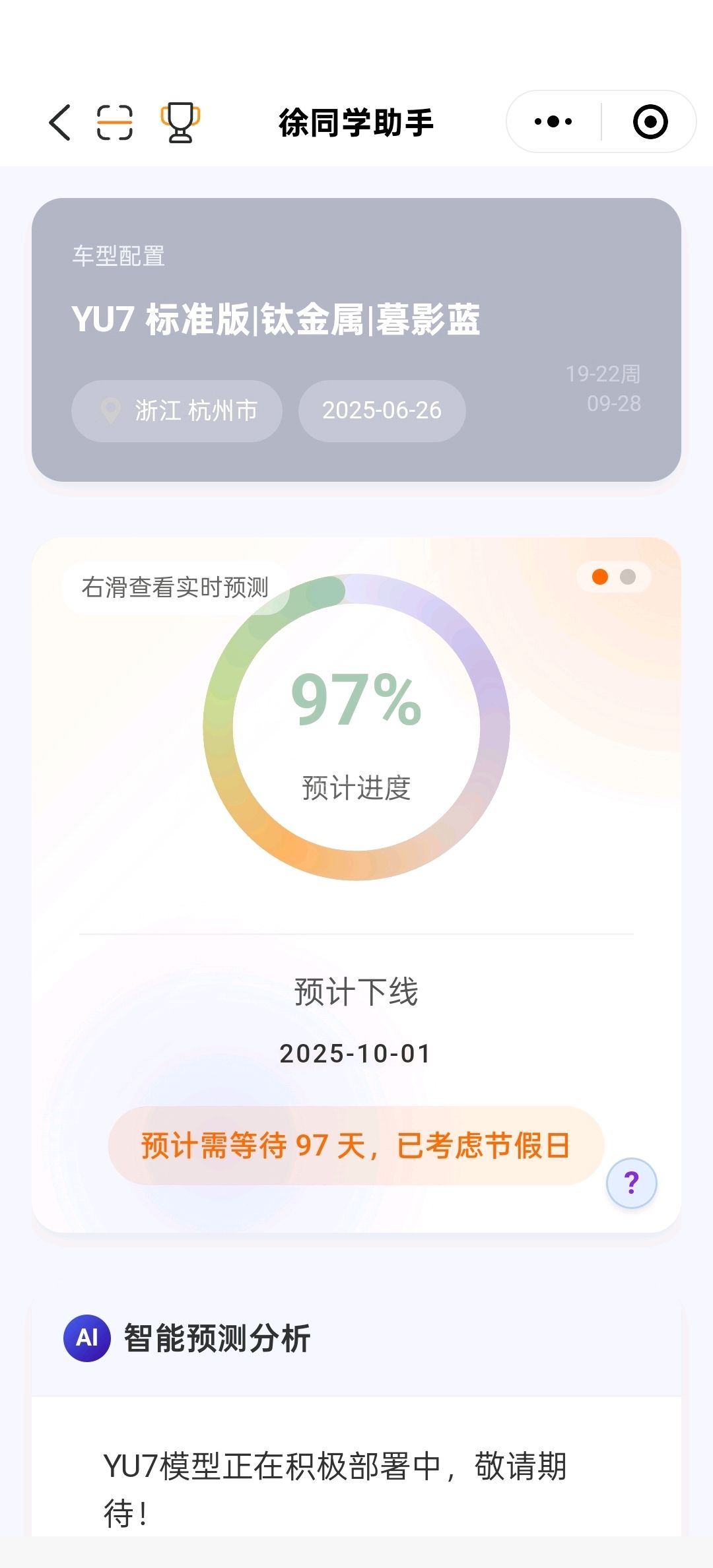Open the trophy leaderboard icon

(x=180, y=122)
